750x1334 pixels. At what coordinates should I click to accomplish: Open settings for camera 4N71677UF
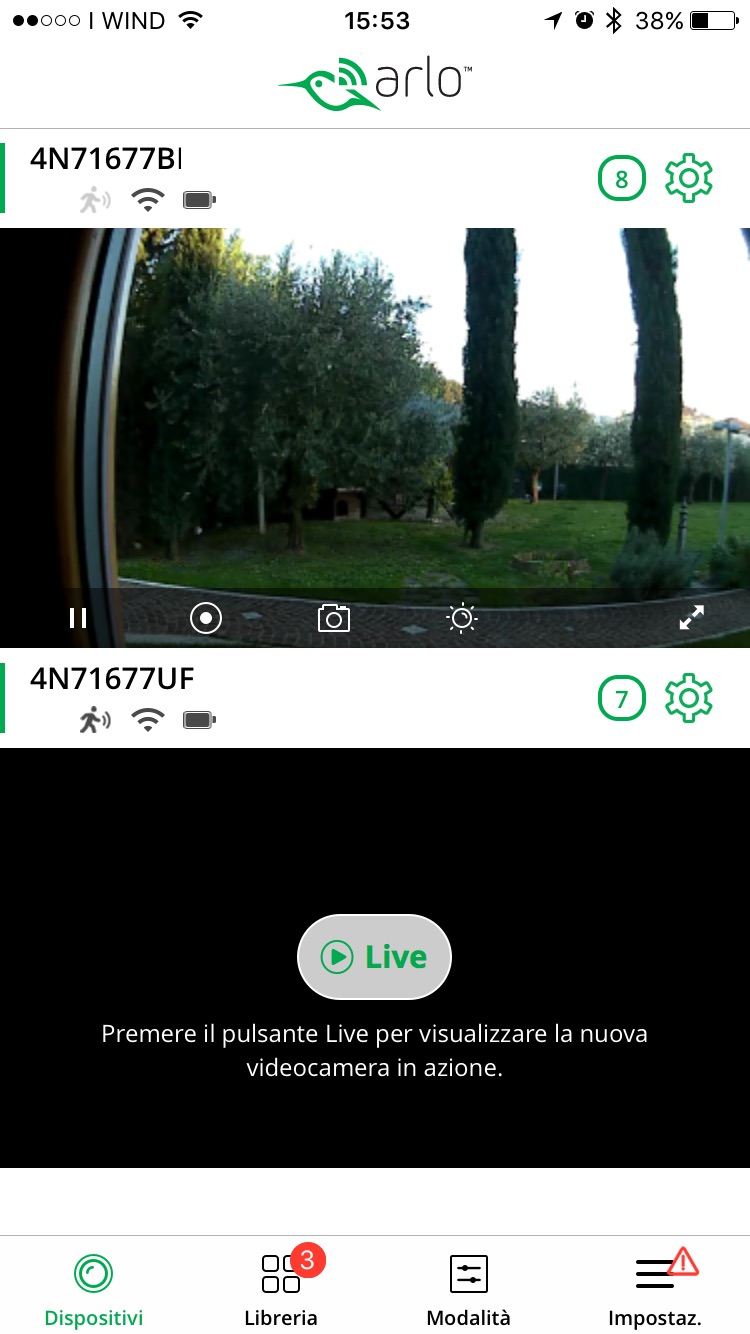point(689,698)
